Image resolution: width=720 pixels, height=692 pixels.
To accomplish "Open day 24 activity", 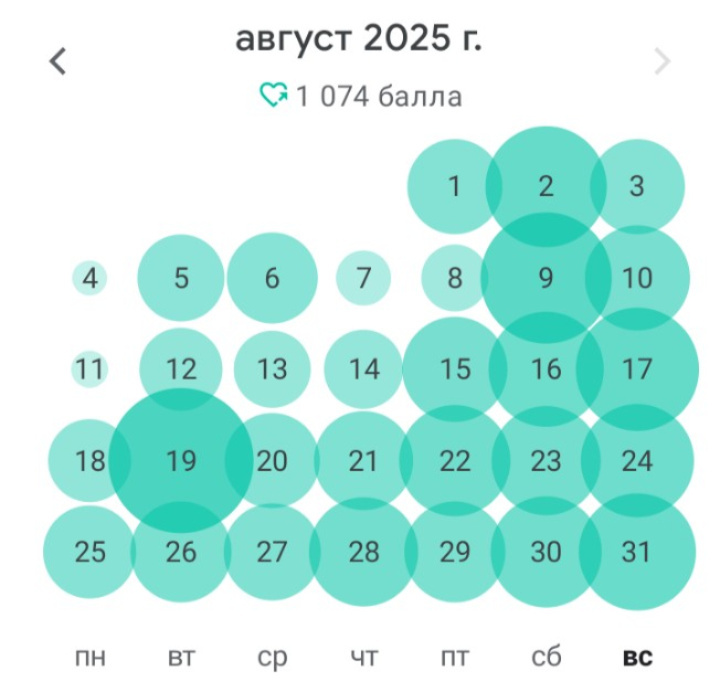I will point(637,461).
